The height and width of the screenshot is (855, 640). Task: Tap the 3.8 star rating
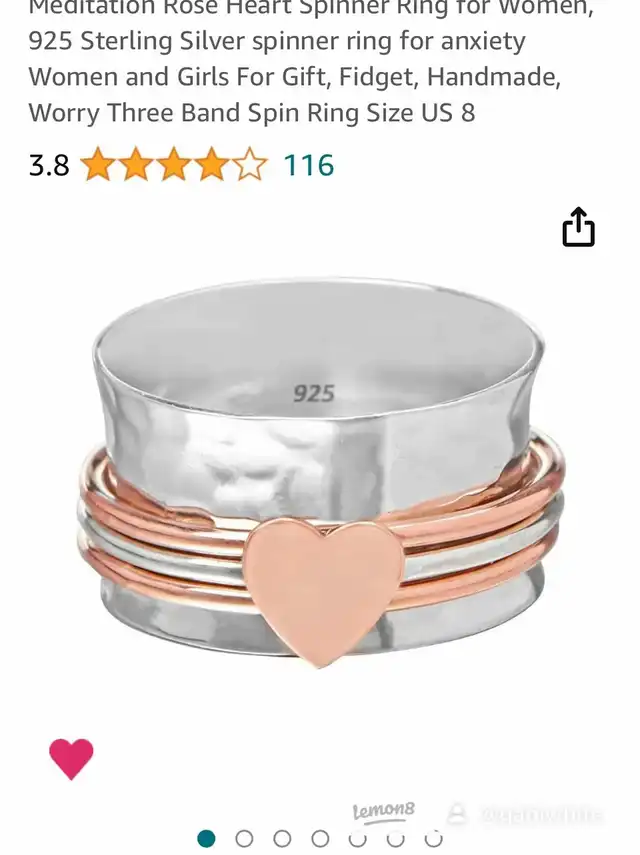click(173, 164)
